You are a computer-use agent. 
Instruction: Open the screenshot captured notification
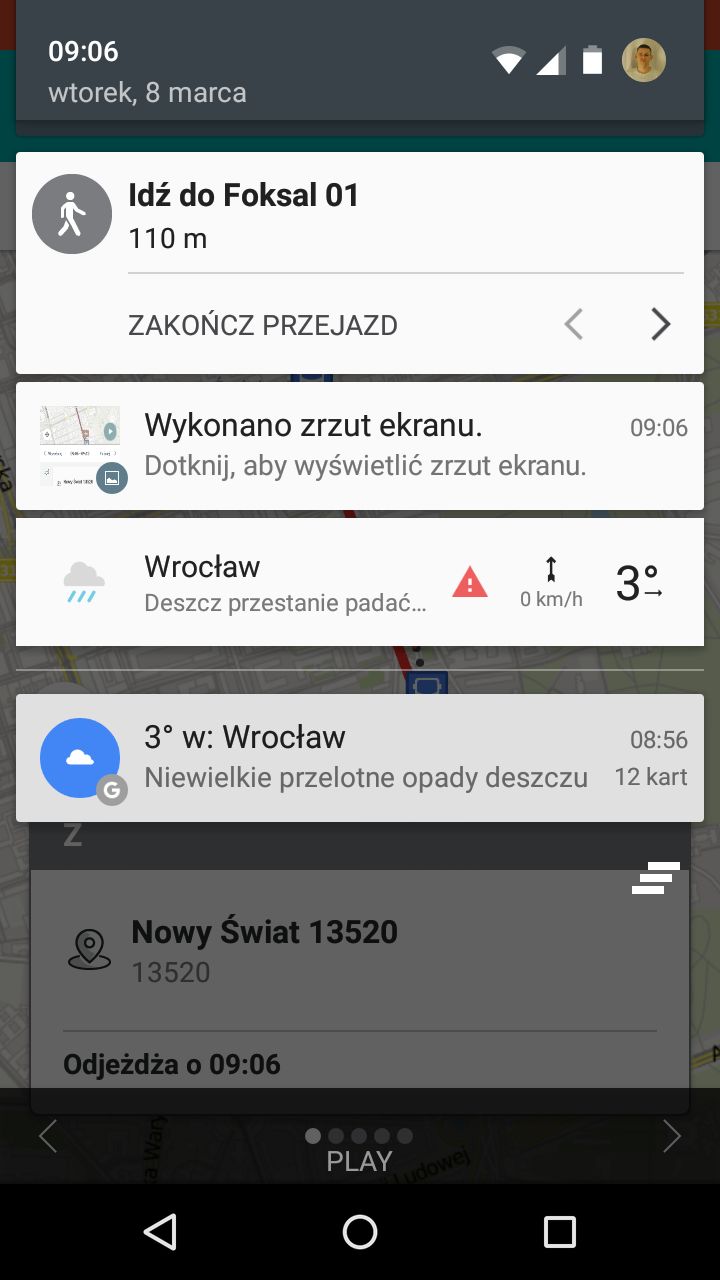(360, 446)
